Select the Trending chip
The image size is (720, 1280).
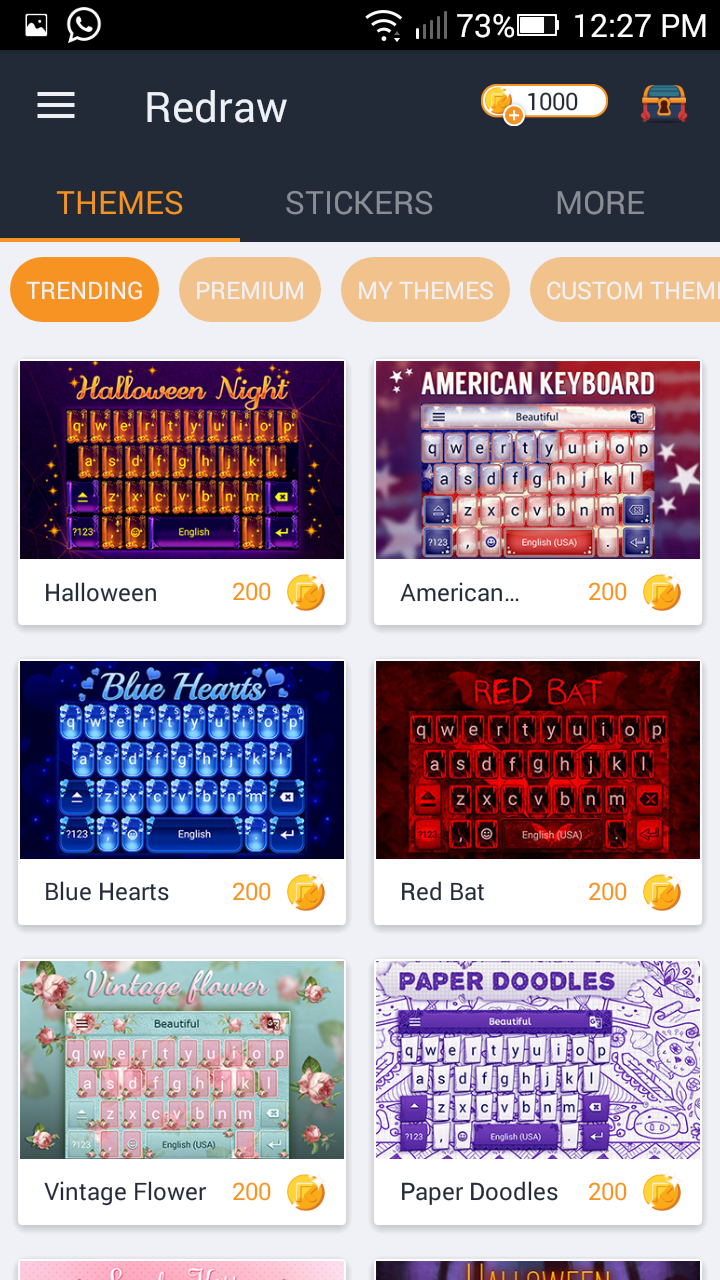pyautogui.click(x=85, y=290)
